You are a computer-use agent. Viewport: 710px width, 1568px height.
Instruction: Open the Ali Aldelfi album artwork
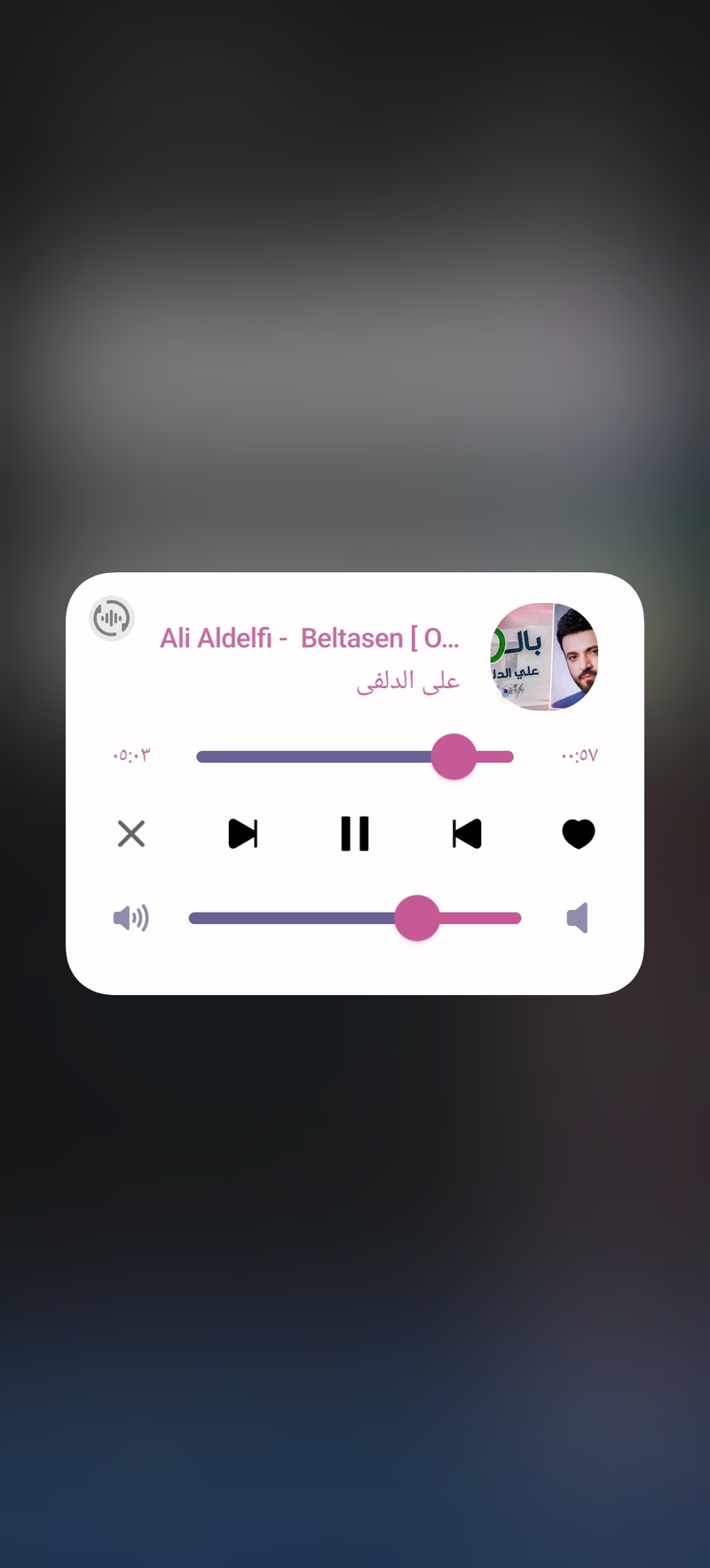544,656
